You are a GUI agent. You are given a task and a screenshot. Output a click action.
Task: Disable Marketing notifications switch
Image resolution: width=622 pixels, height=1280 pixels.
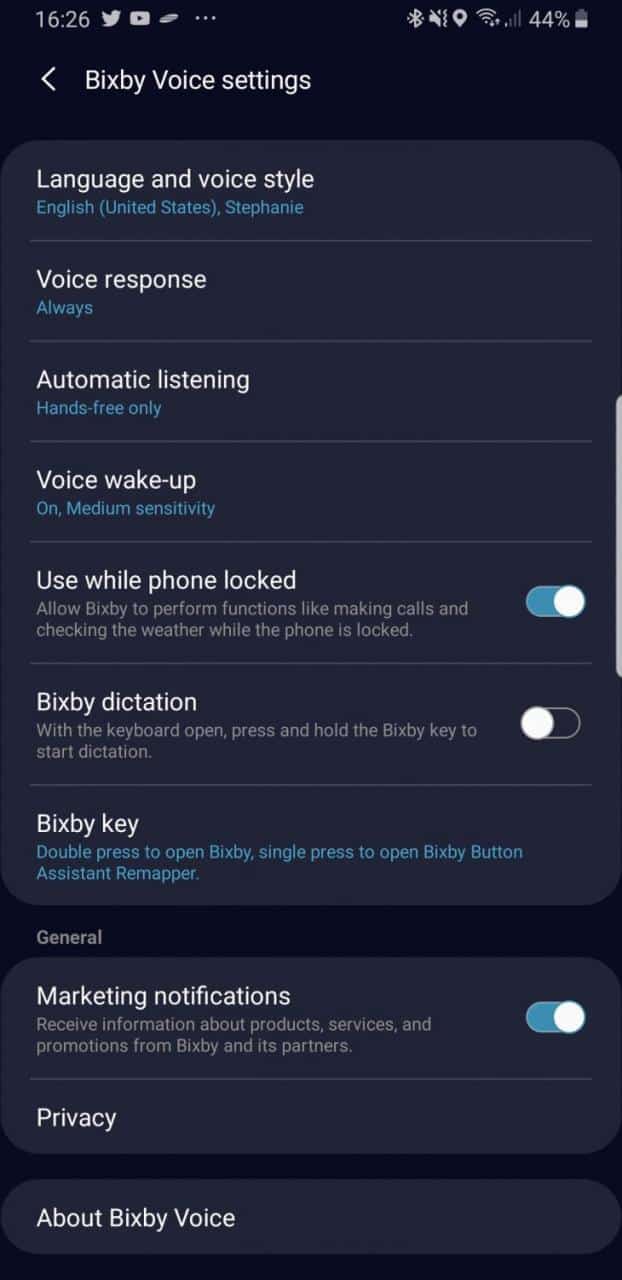click(555, 1018)
